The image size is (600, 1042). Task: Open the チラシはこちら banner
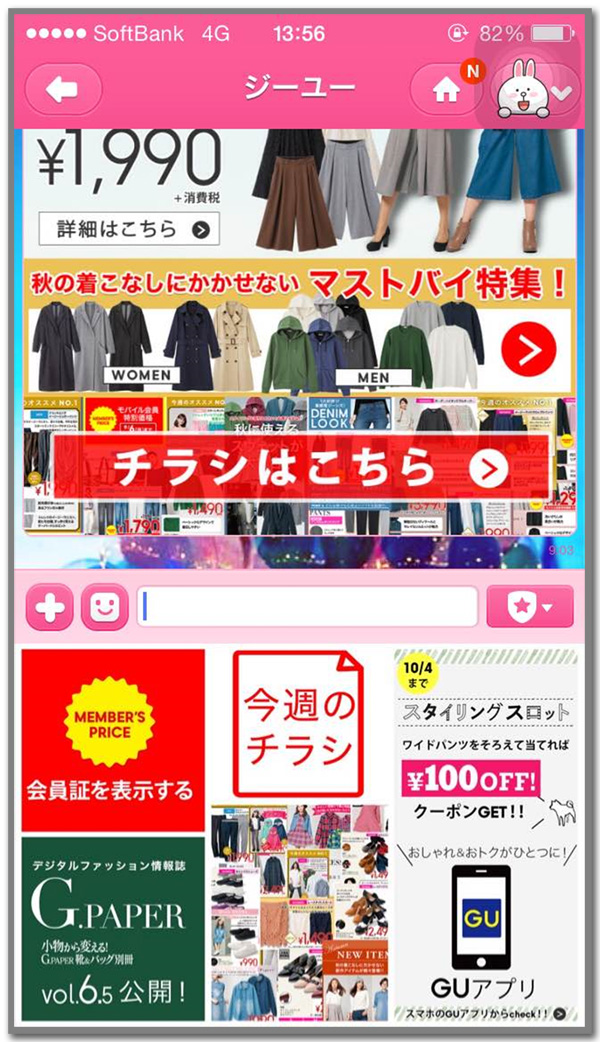click(x=302, y=467)
